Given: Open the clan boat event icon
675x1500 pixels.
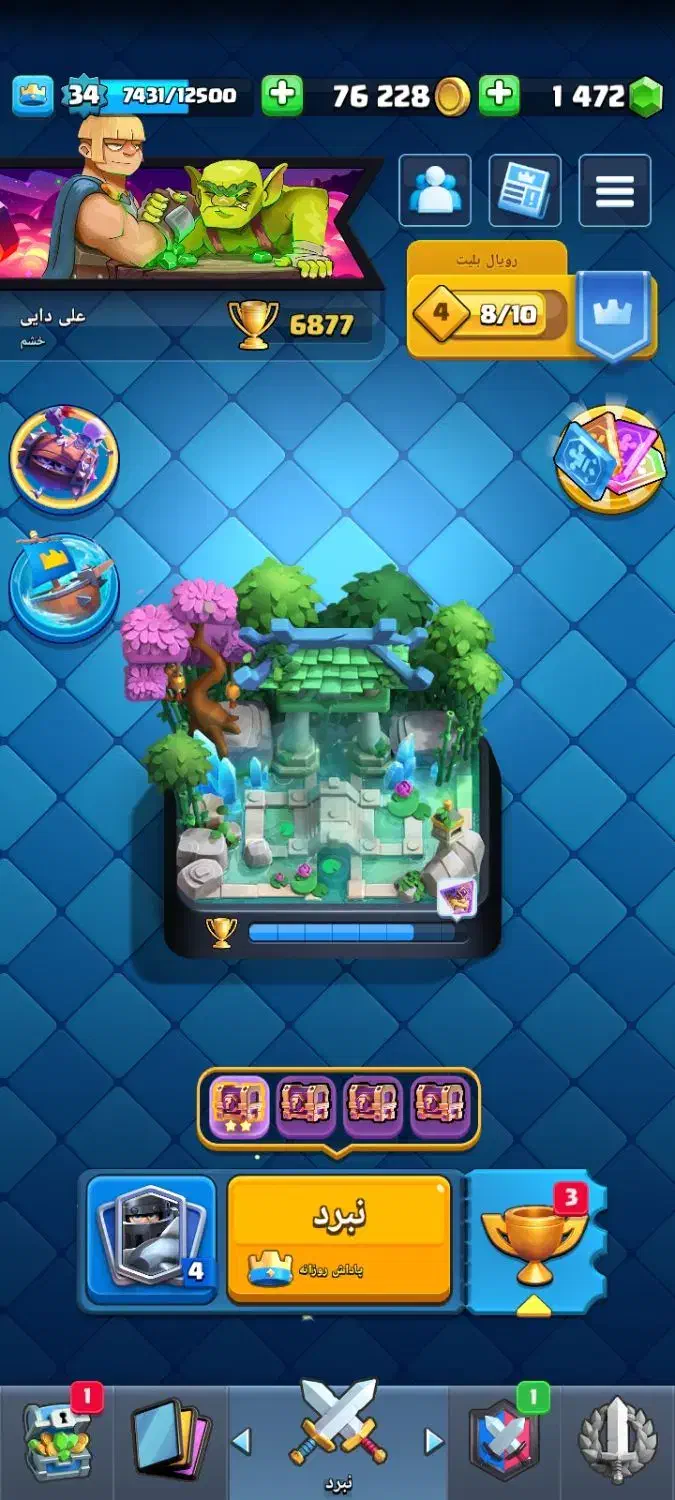Looking at the screenshot, I should pos(64,585).
